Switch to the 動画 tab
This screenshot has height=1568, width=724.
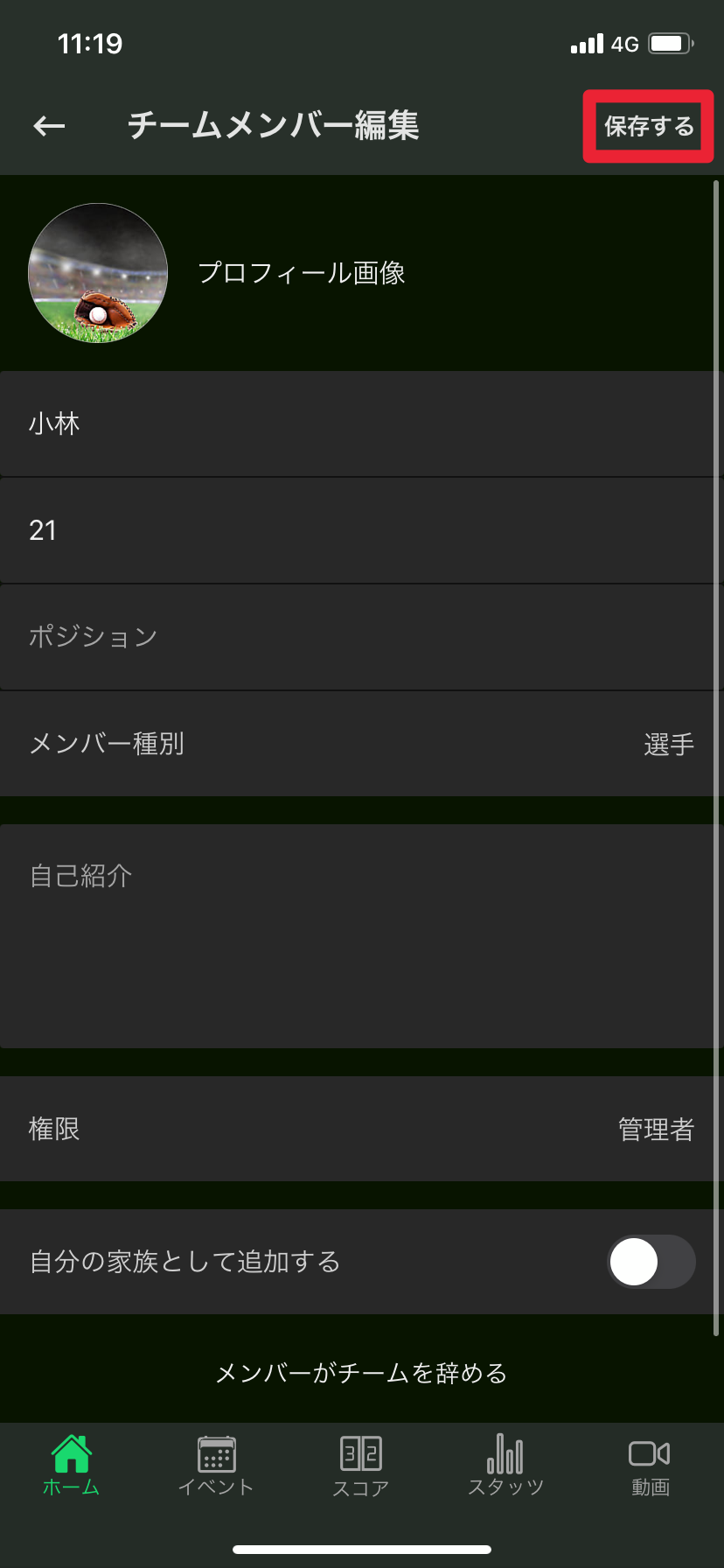coord(651,1466)
